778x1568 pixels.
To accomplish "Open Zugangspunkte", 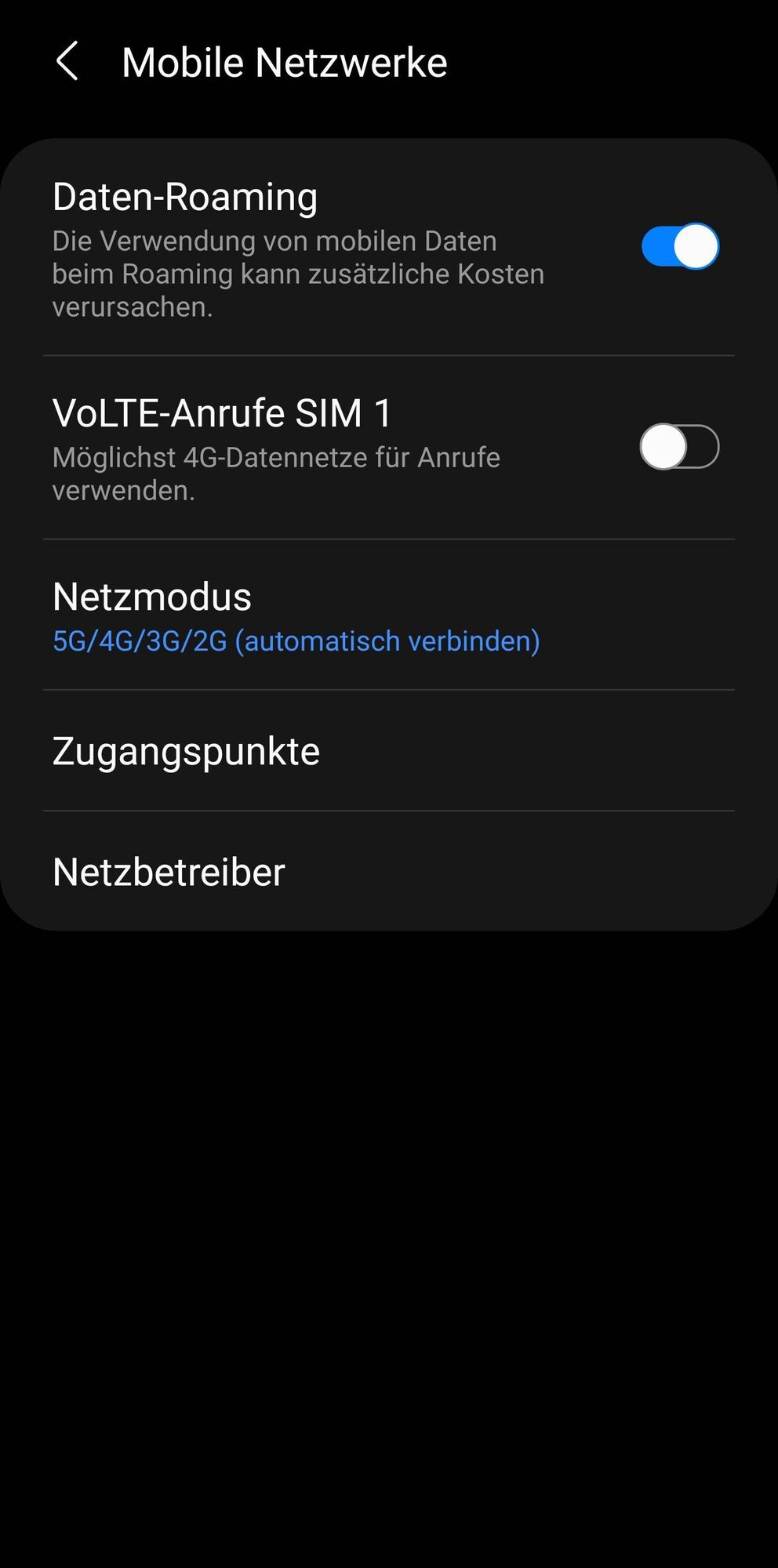I will [x=187, y=751].
